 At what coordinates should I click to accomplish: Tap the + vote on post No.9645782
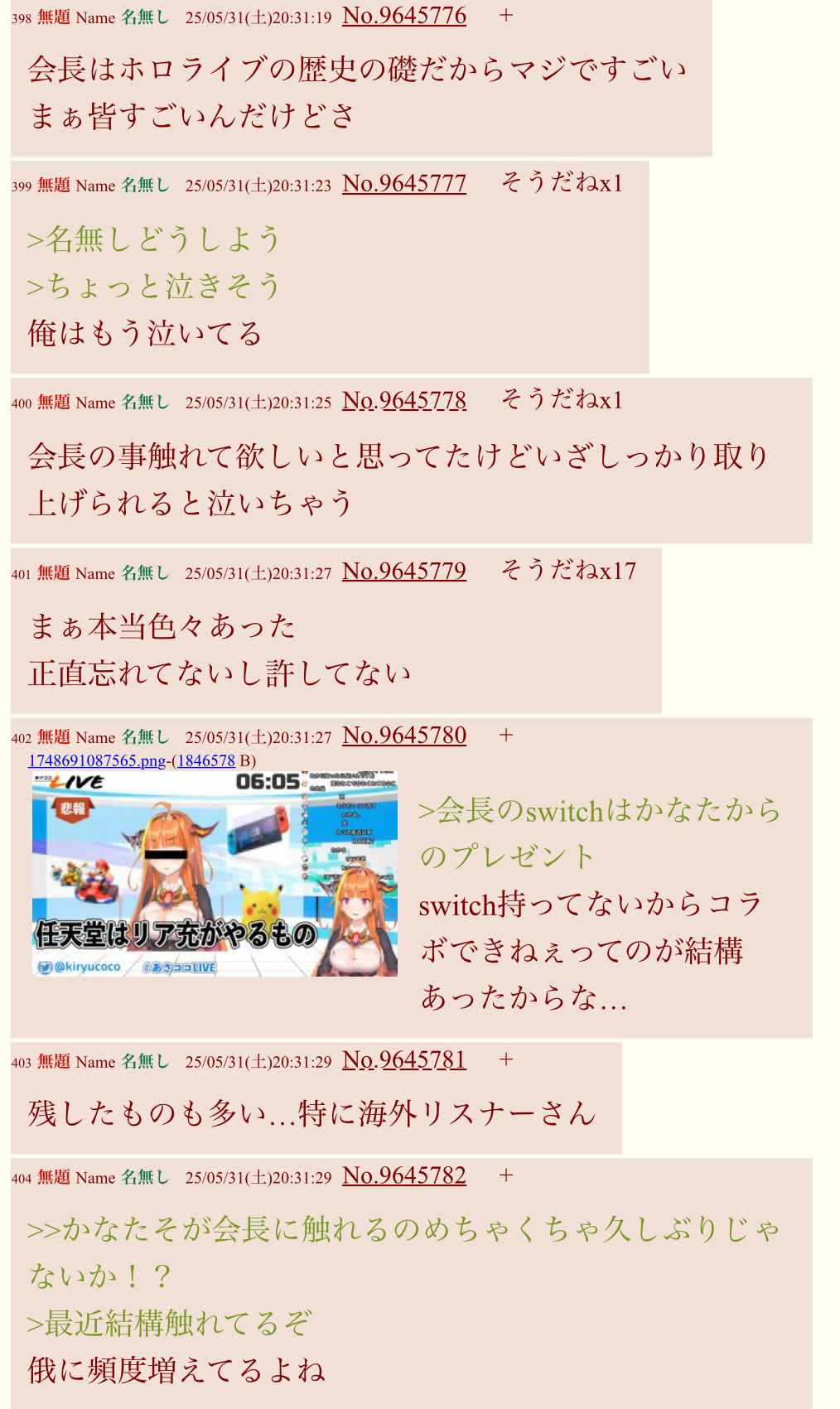506,1176
